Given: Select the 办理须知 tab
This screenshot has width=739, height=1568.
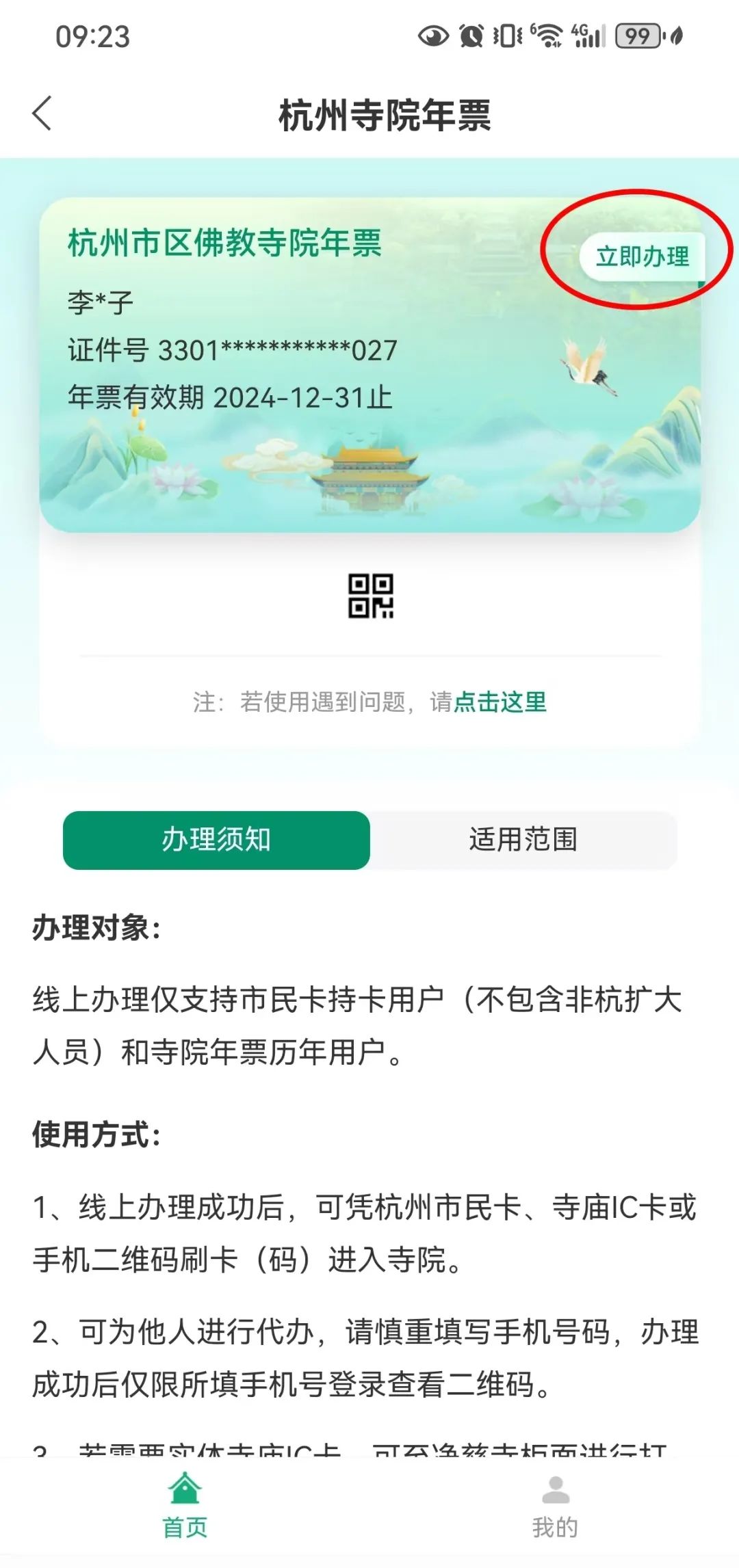Looking at the screenshot, I should (216, 840).
